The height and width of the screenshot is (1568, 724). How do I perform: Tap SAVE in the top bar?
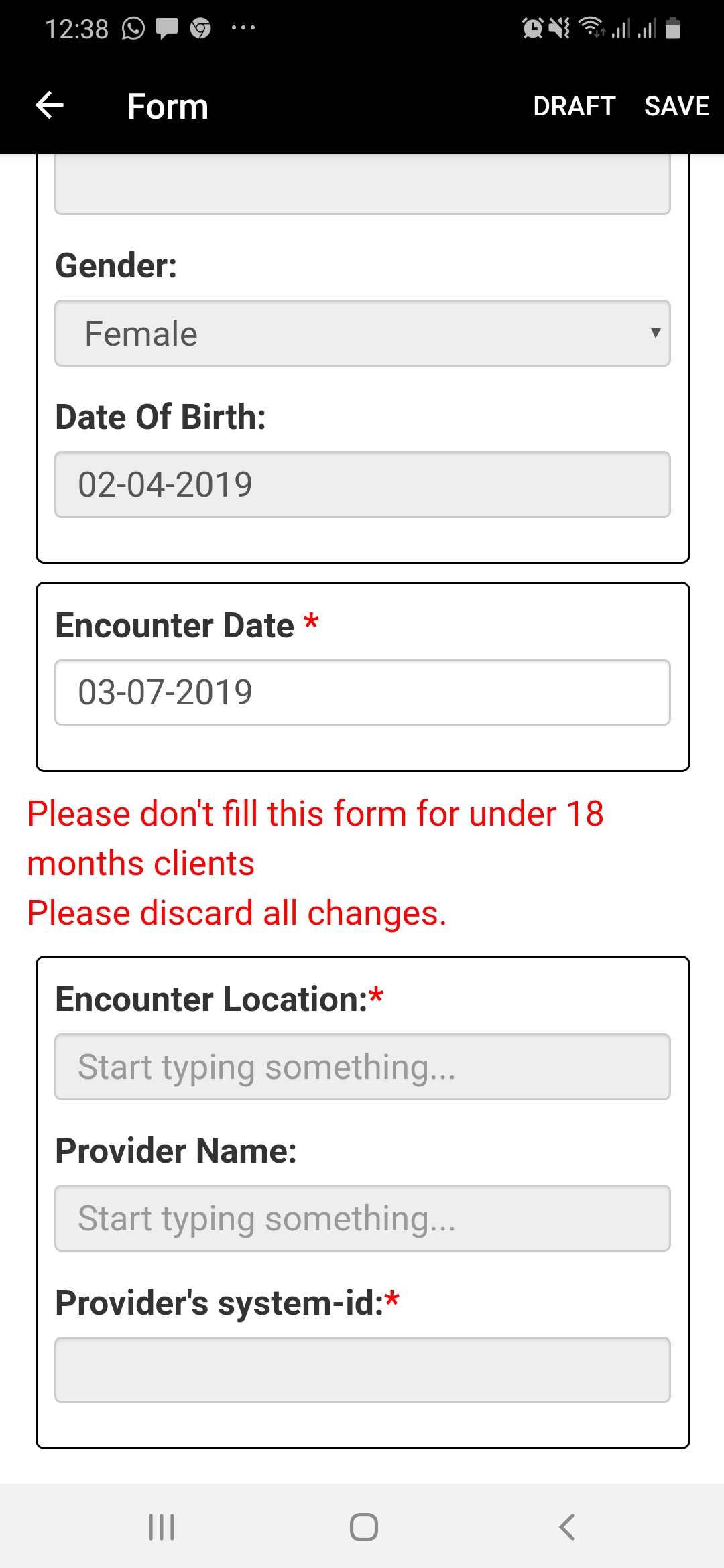pos(676,106)
